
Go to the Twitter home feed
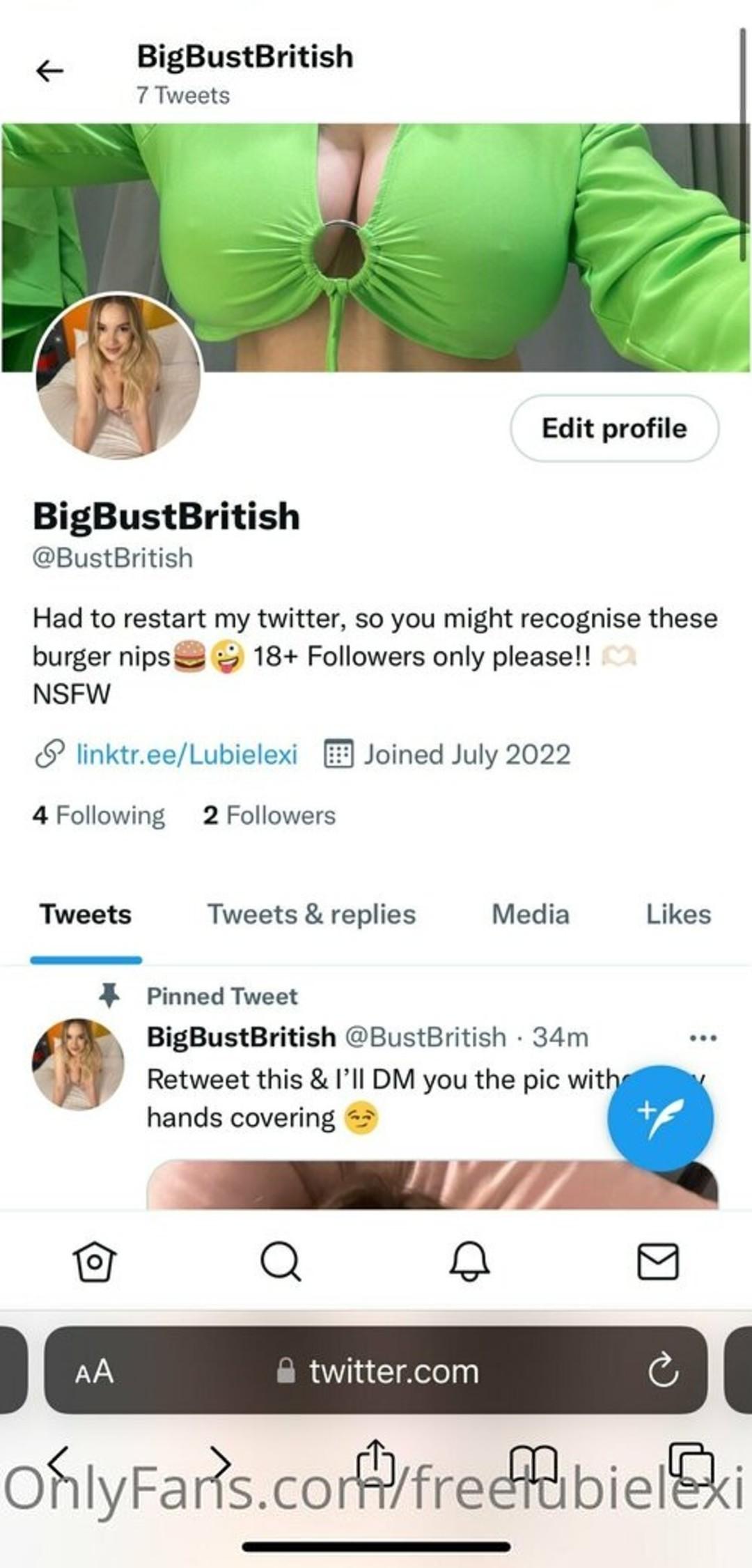point(95,1262)
